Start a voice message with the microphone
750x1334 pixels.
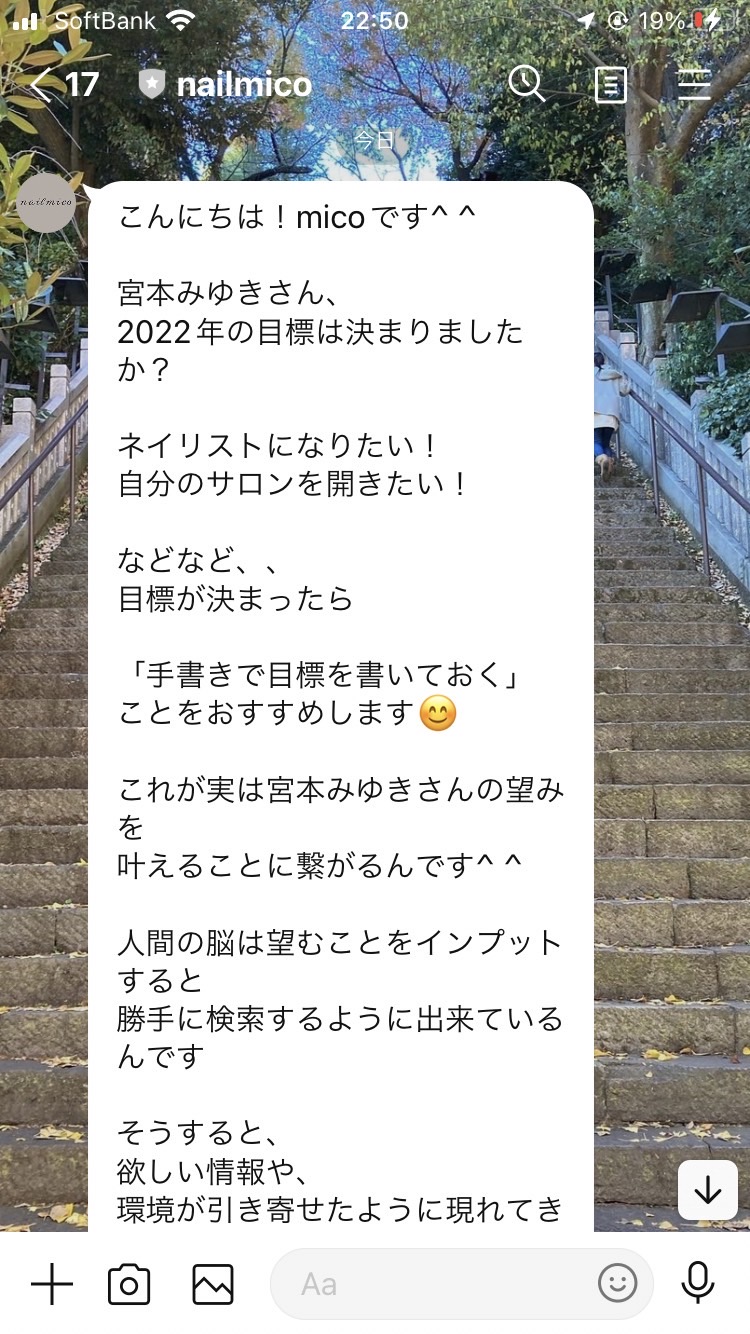[x=697, y=1284]
